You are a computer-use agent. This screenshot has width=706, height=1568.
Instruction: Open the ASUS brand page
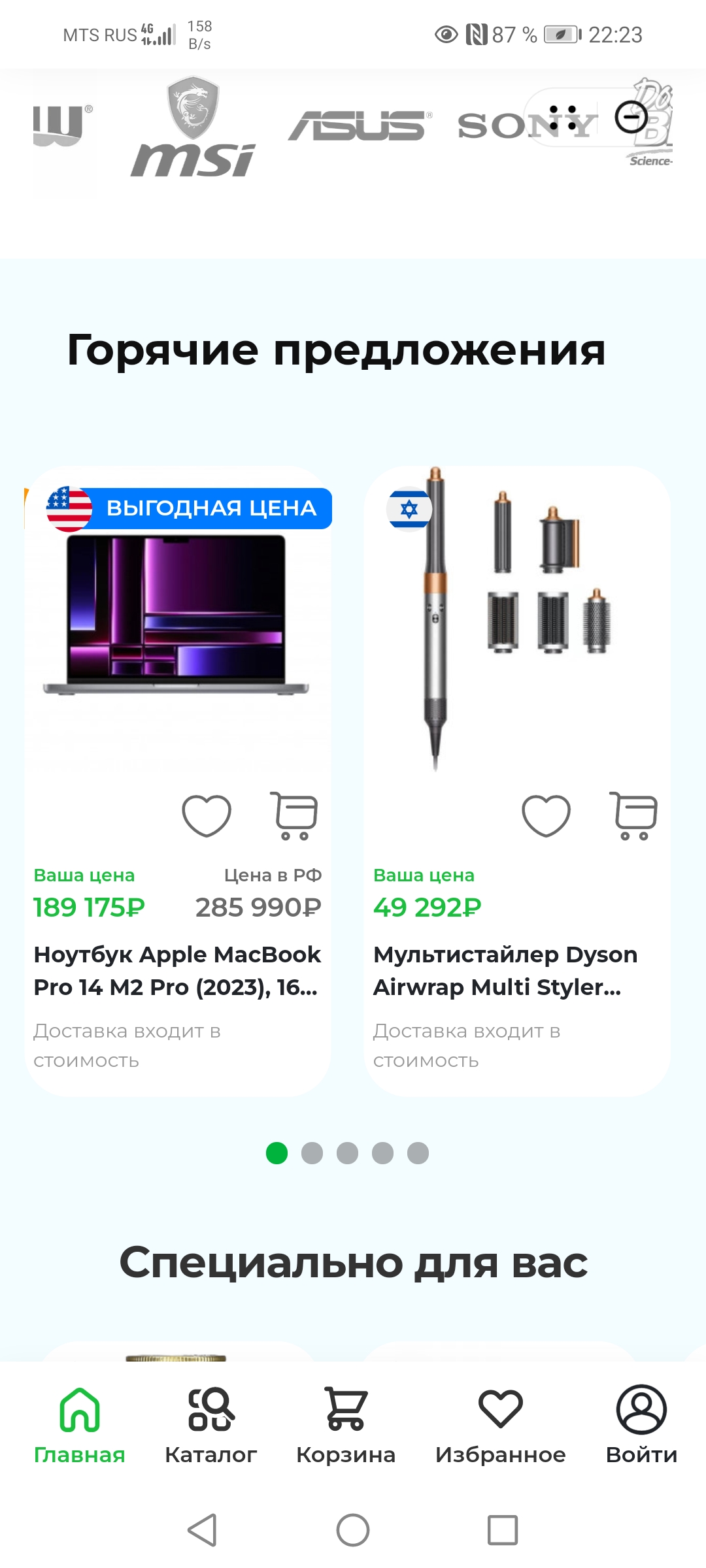click(360, 125)
